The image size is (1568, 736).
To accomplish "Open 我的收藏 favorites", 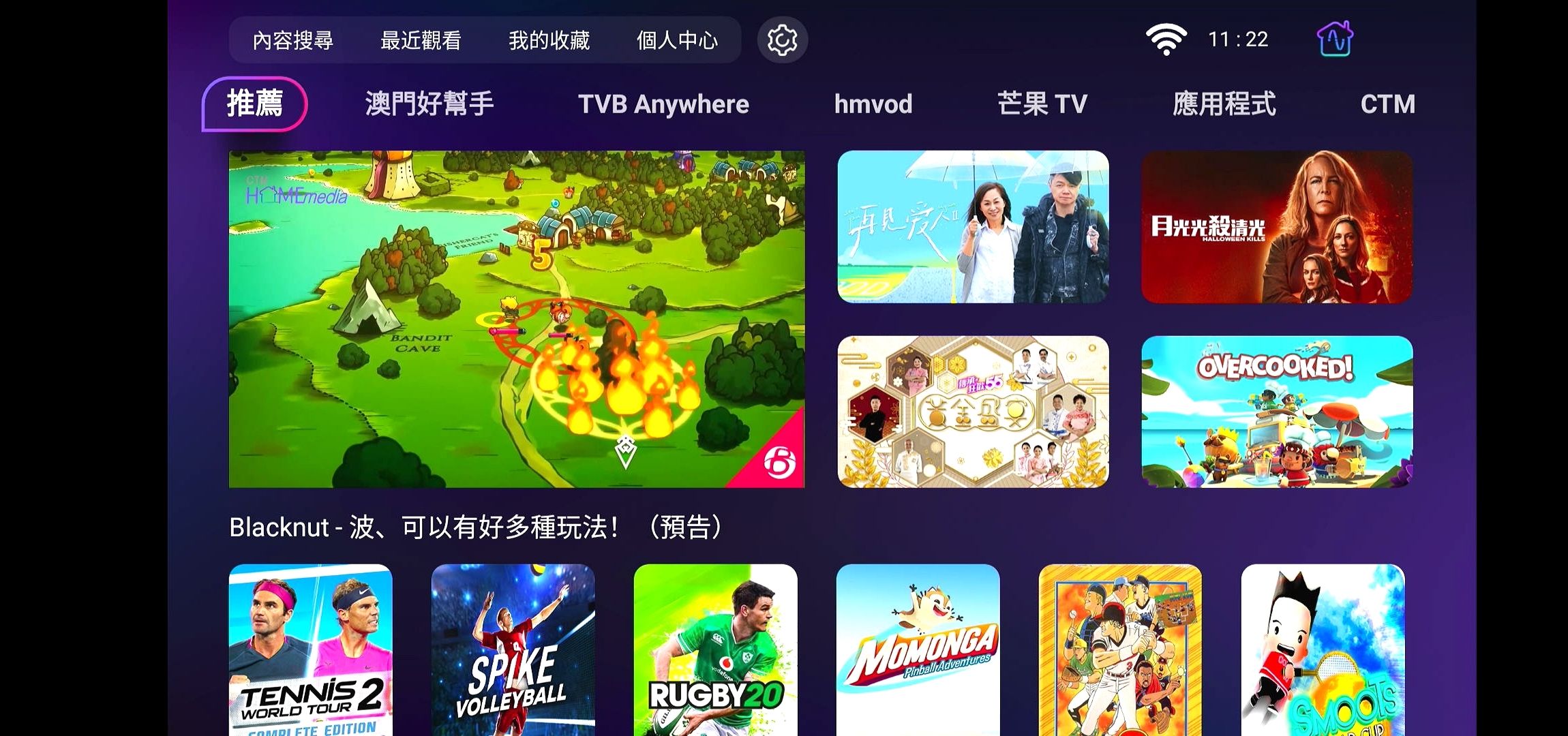I will [549, 40].
